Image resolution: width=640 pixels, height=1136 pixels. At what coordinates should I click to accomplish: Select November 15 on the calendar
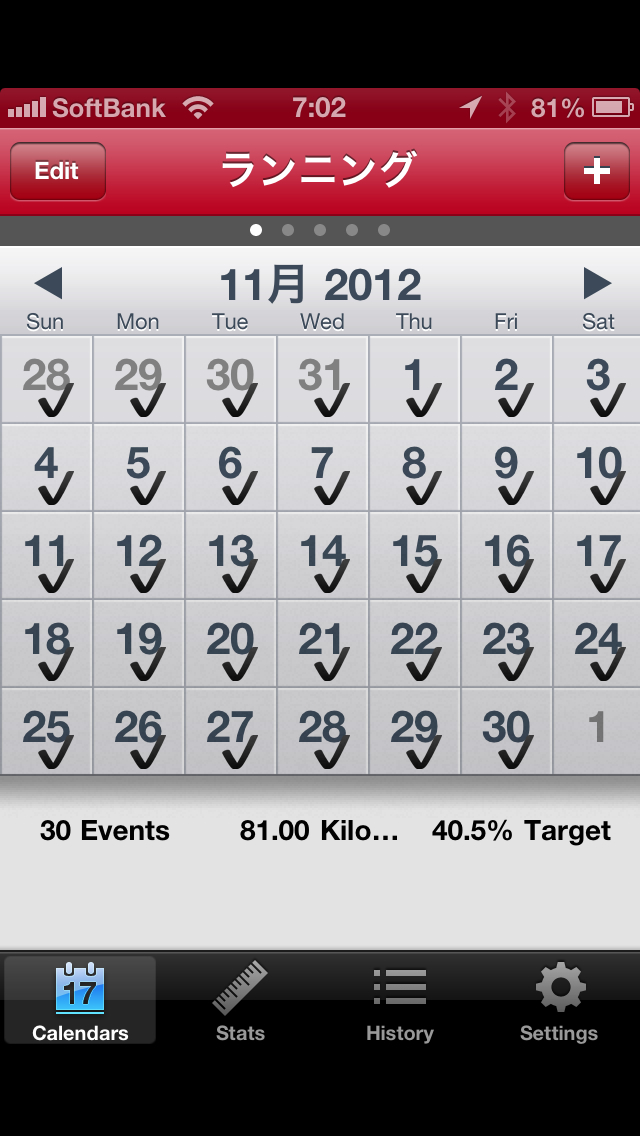tap(414, 555)
